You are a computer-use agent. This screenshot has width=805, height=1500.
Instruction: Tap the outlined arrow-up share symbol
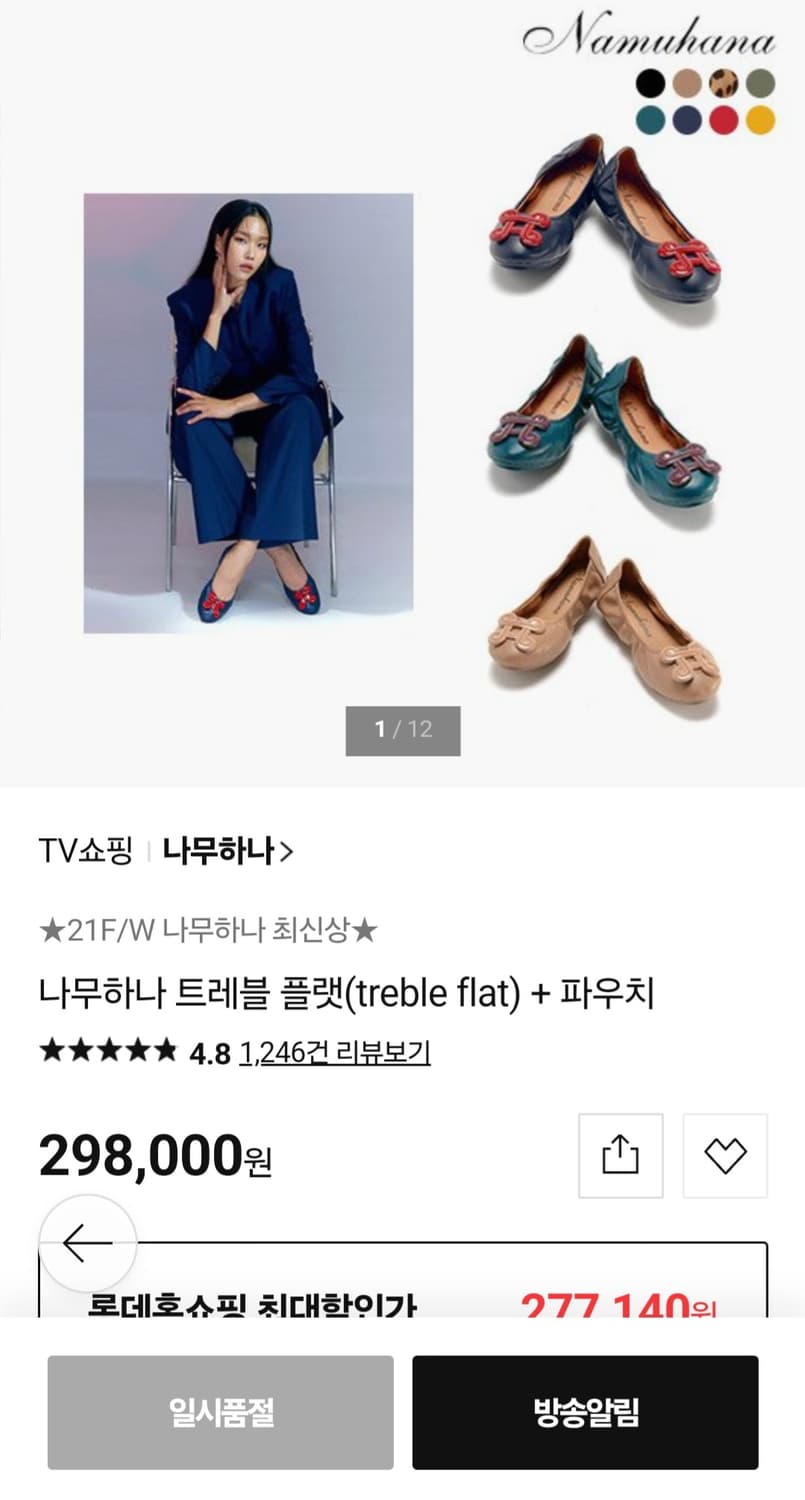(620, 1154)
